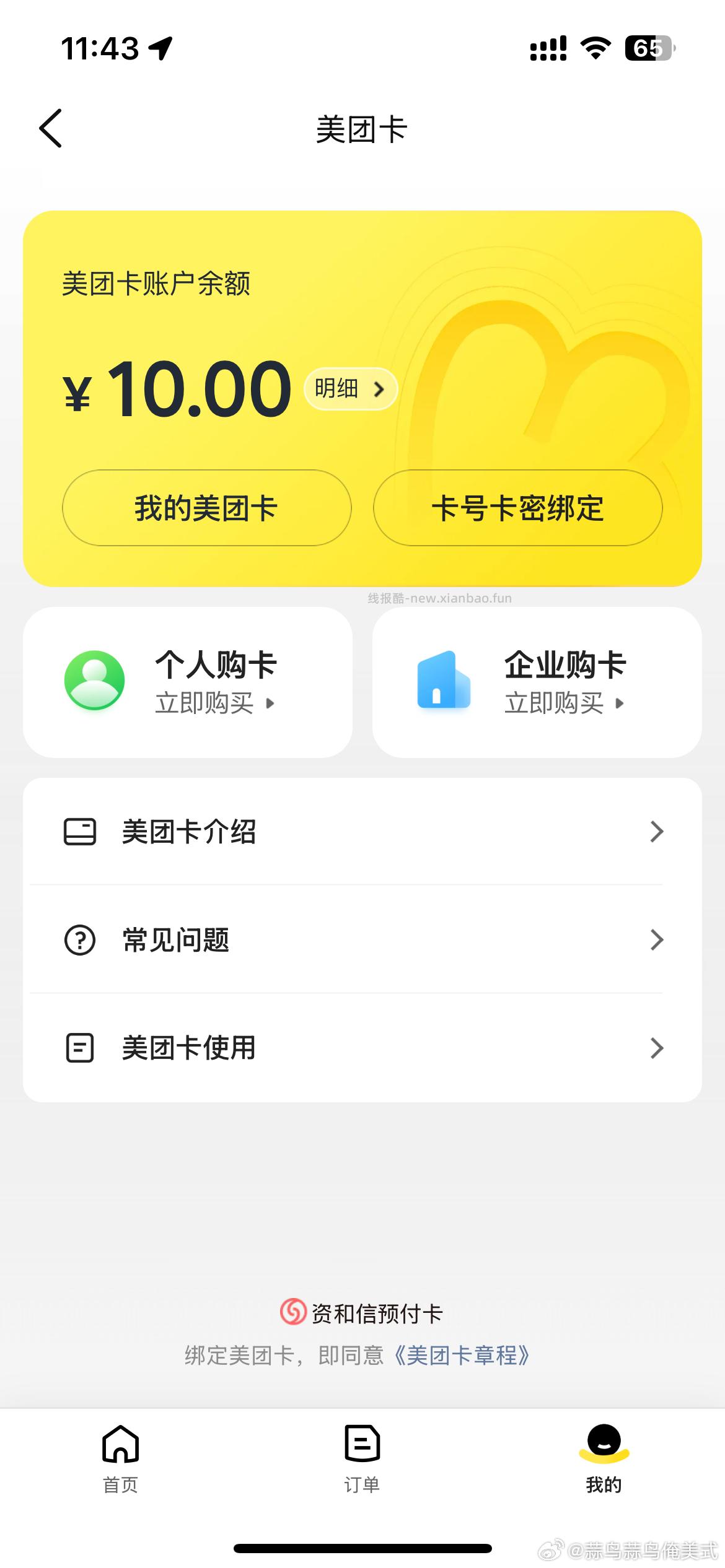Open the 美团卡使用 row

(310, 1048)
